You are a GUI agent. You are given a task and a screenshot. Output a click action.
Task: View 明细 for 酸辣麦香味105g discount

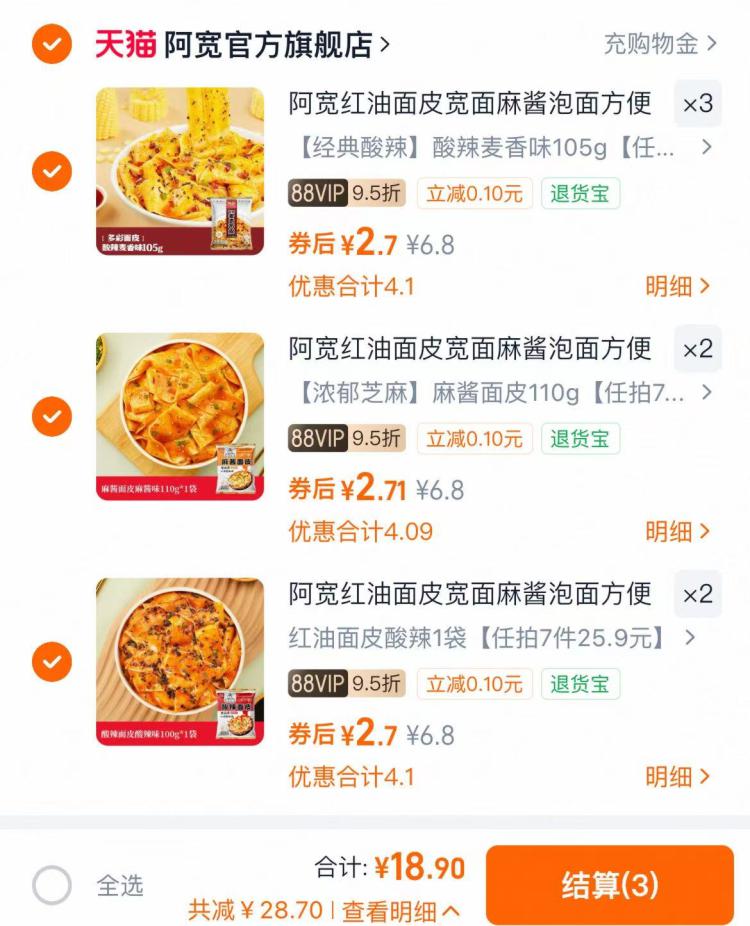click(x=677, y=286)
